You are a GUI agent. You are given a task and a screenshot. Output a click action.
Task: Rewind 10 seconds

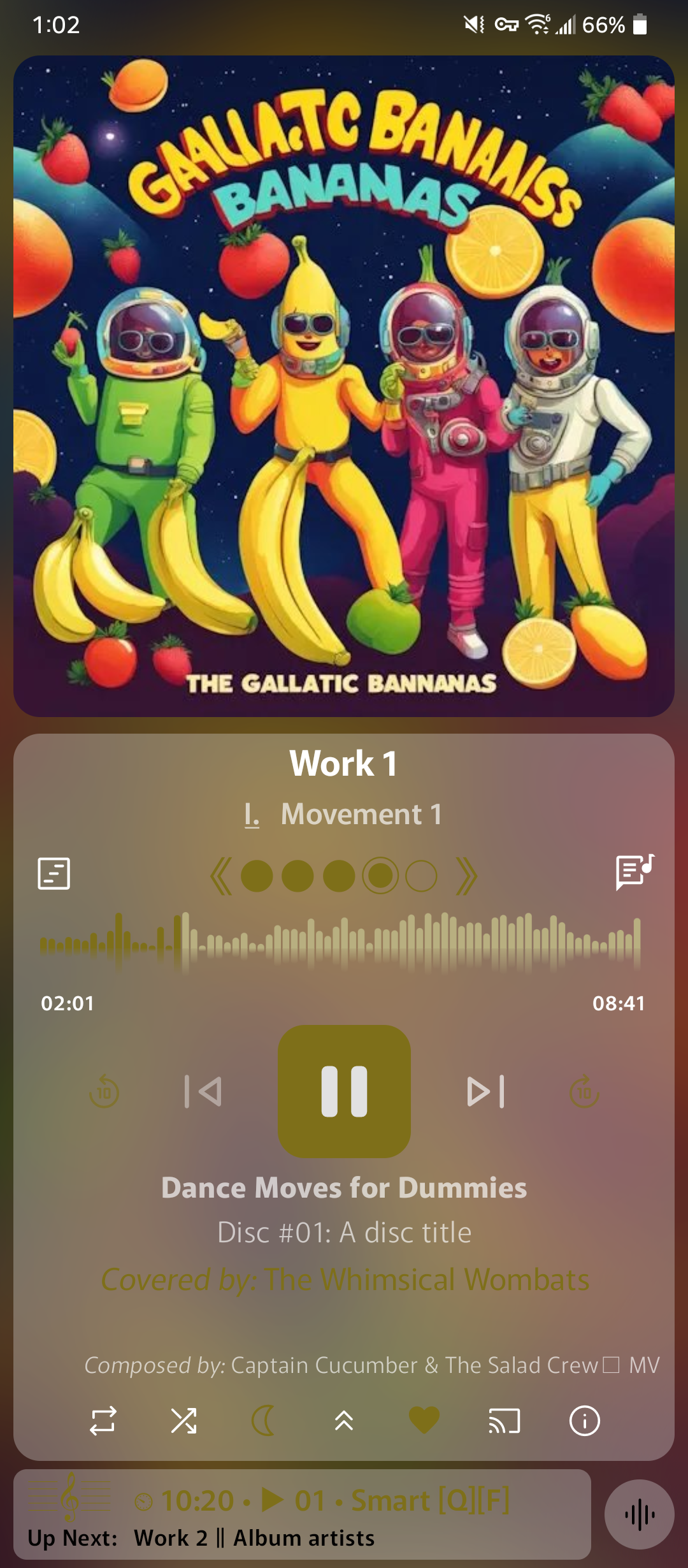[104, 1092]
